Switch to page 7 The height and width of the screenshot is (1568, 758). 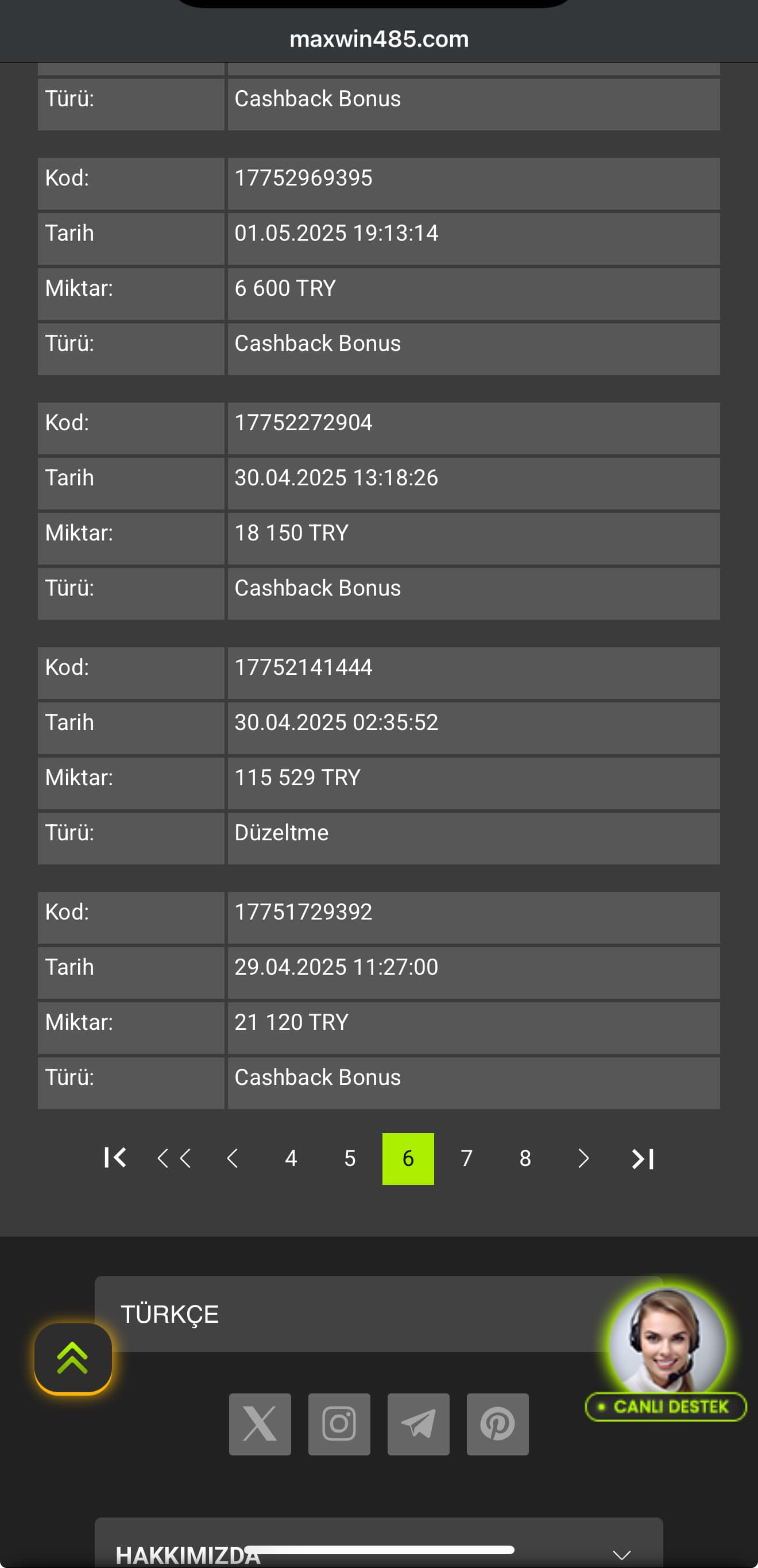[467, 1158]
